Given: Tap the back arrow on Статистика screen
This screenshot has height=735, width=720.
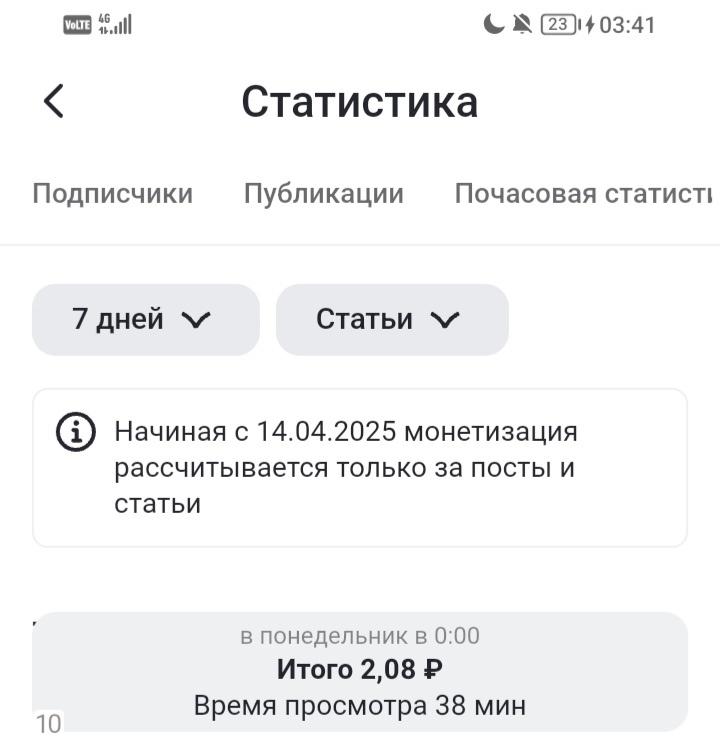Looking at the screenshot, I should (x=52, y=101).
